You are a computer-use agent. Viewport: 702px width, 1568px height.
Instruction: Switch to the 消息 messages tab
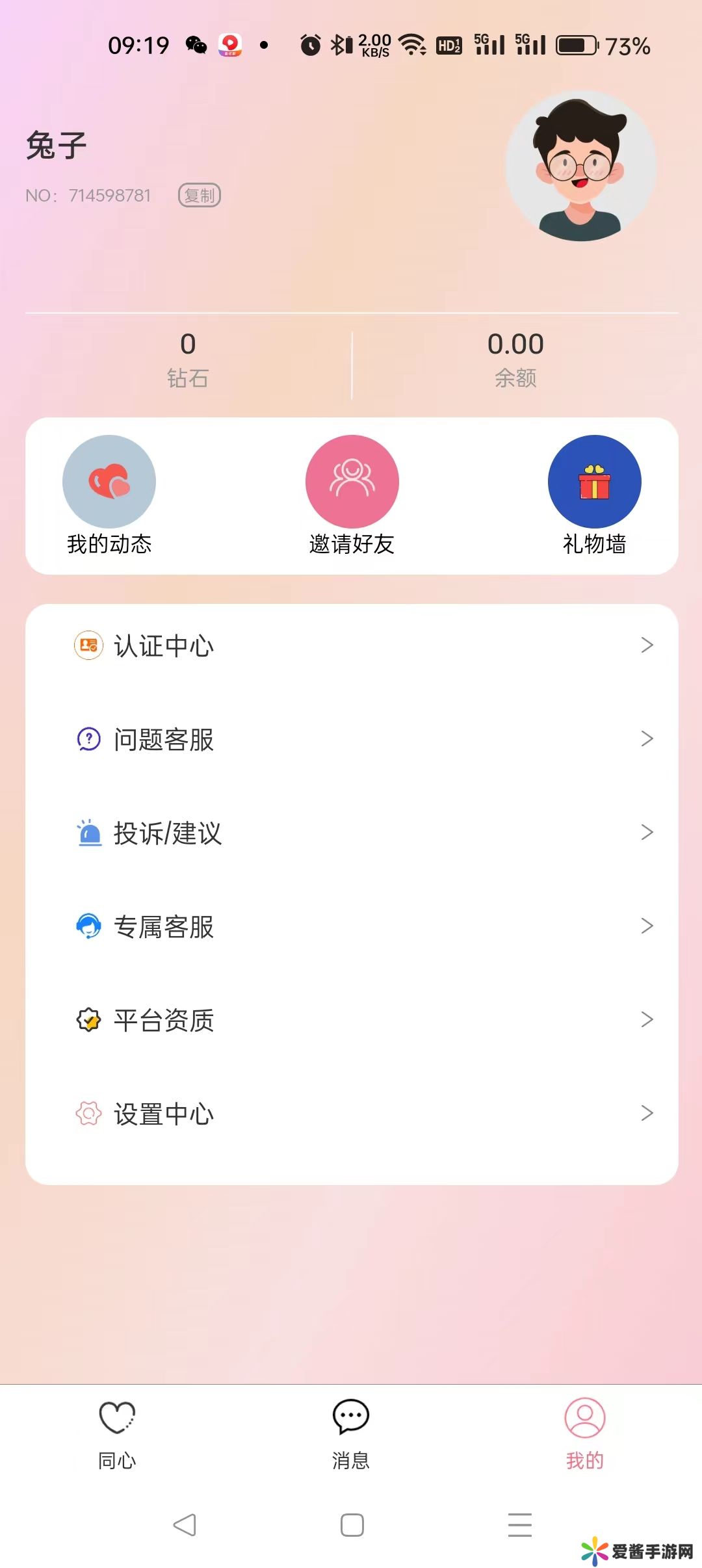point(351,1433)
